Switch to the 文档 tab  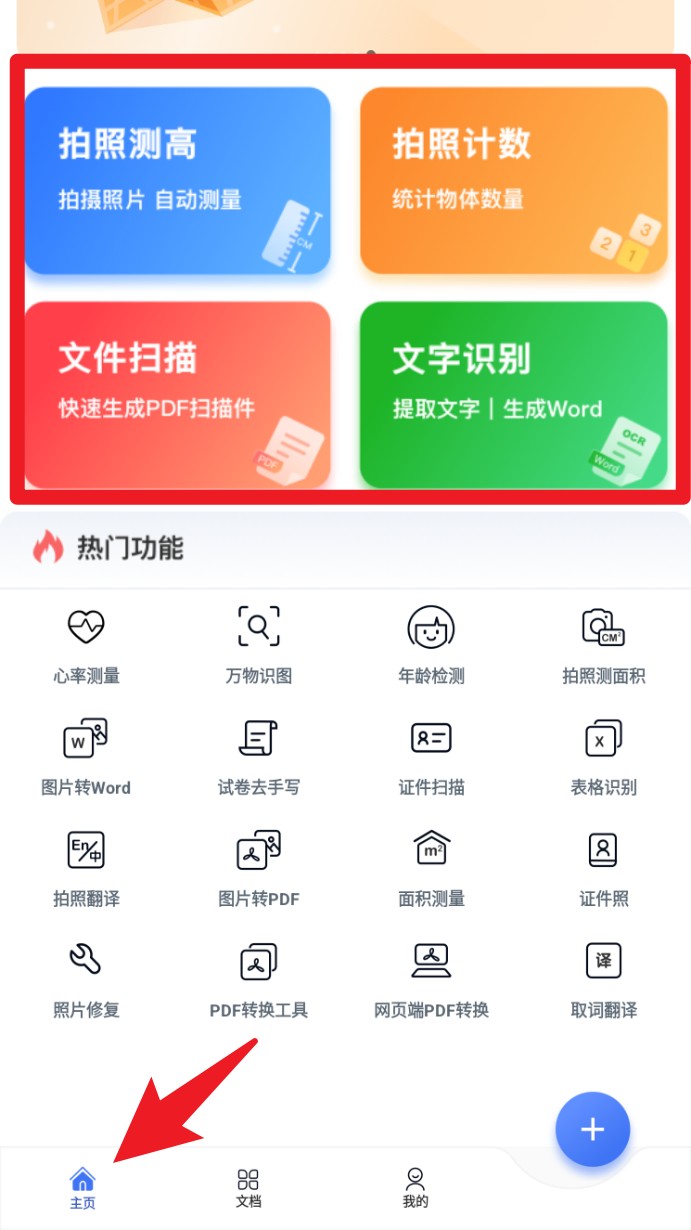tap(248, 1188)
